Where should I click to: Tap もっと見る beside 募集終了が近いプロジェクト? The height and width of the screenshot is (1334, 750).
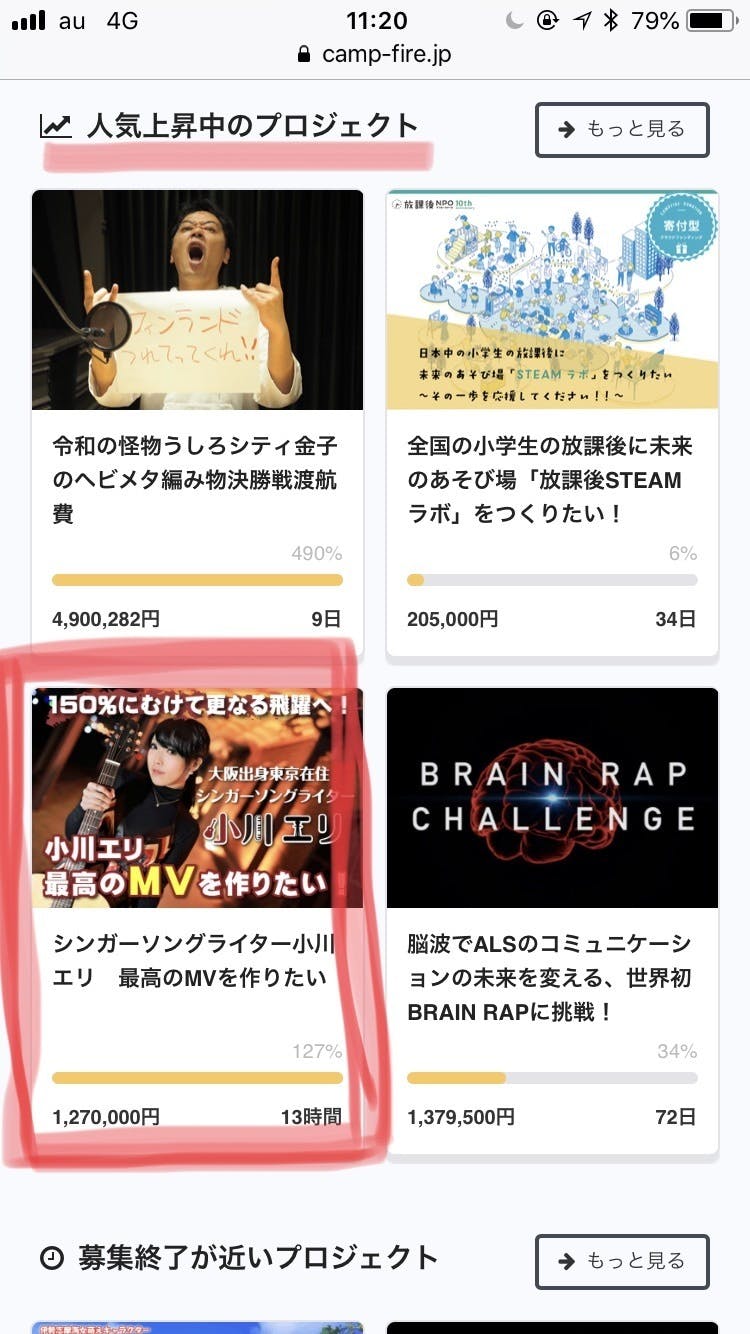pos(621,1261)
